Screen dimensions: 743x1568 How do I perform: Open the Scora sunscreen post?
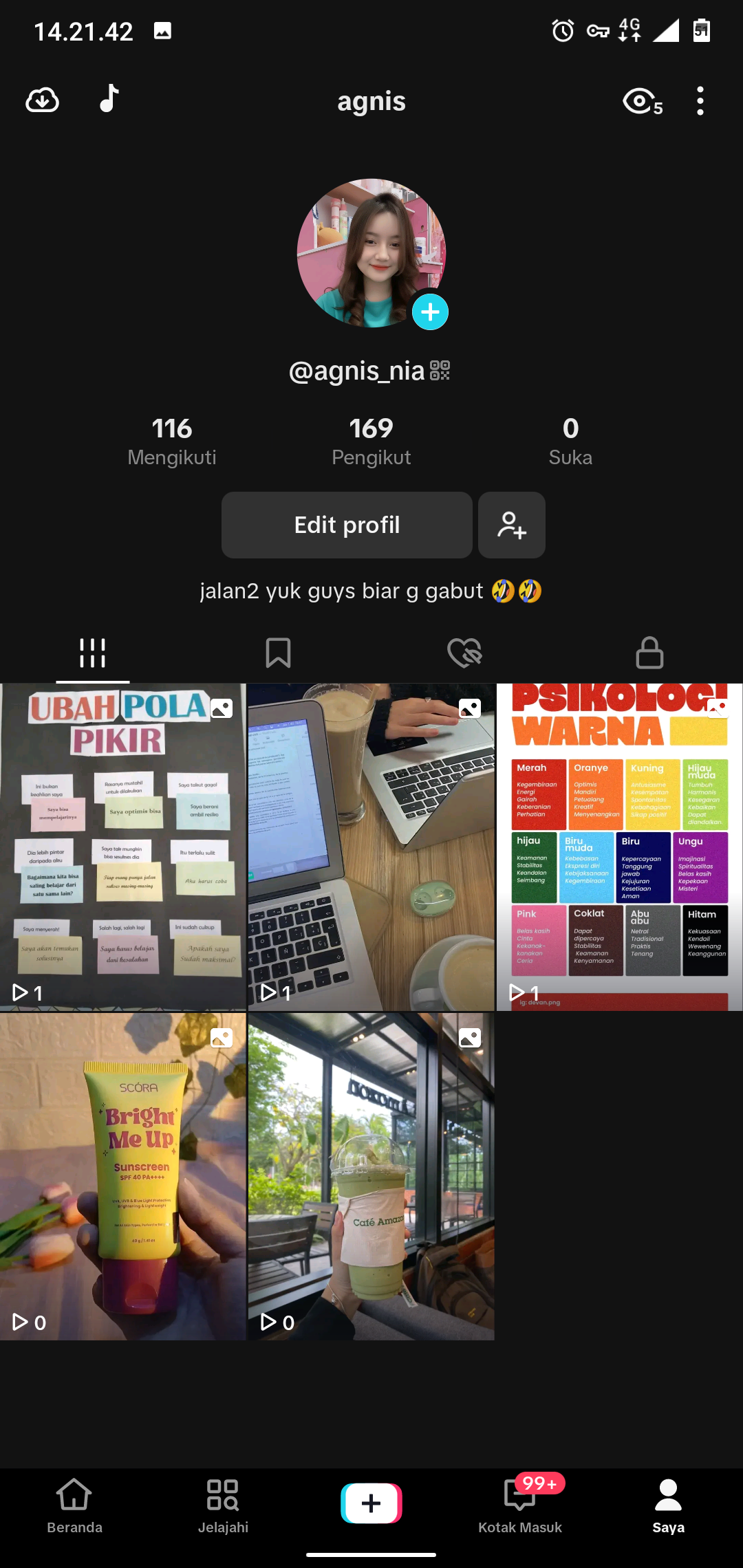tap(123, 1177)
